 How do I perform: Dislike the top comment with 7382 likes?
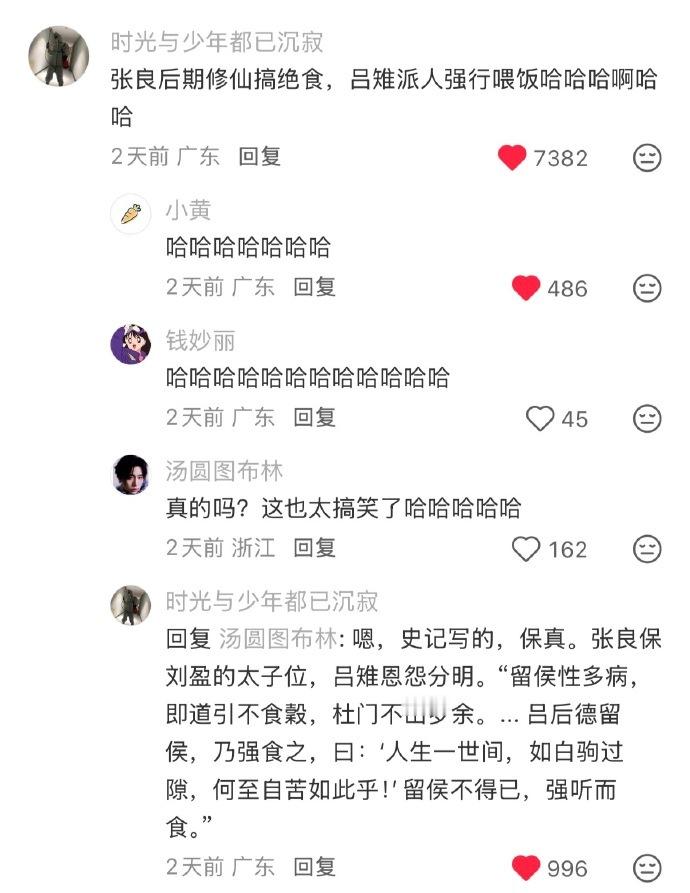648,157
